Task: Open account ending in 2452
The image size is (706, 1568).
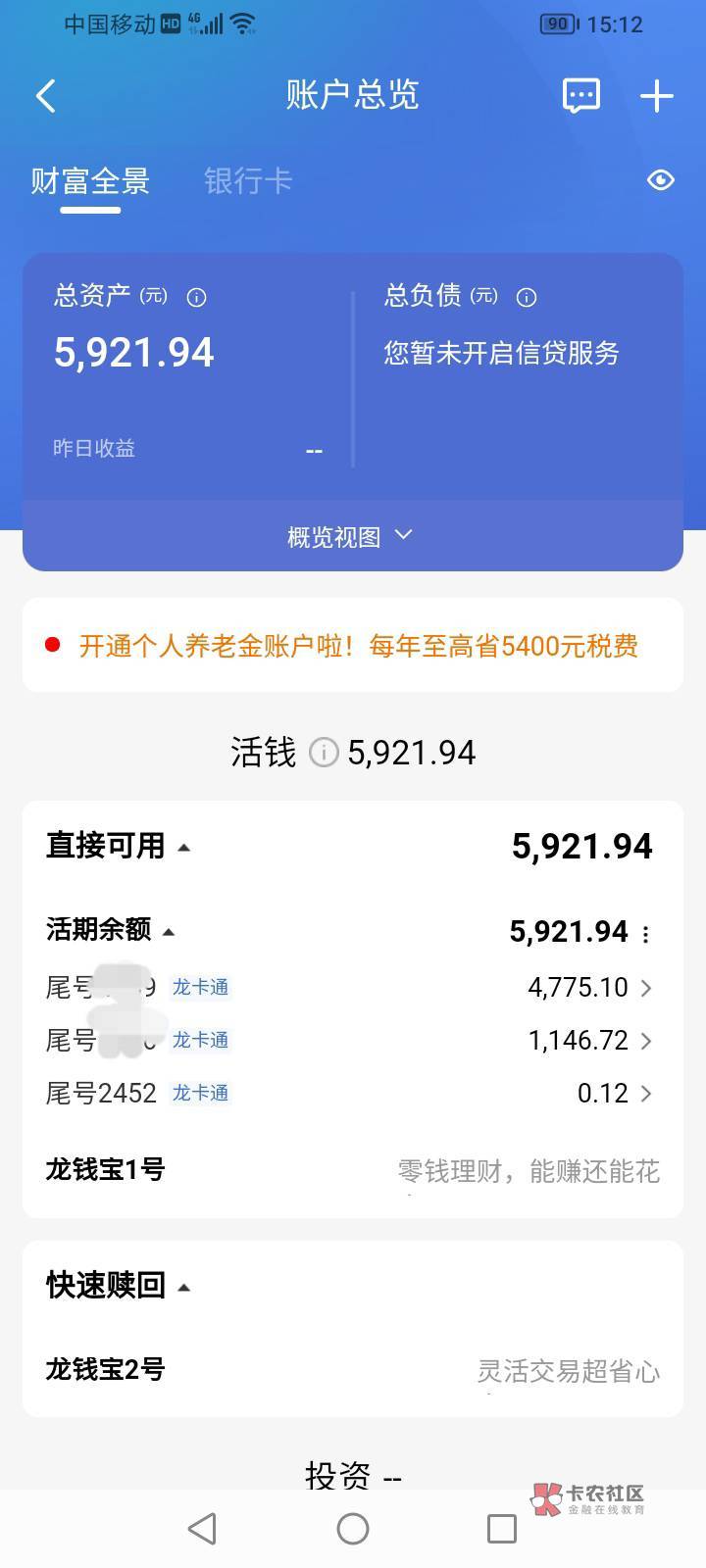Action: click(x=352, y=1093)
